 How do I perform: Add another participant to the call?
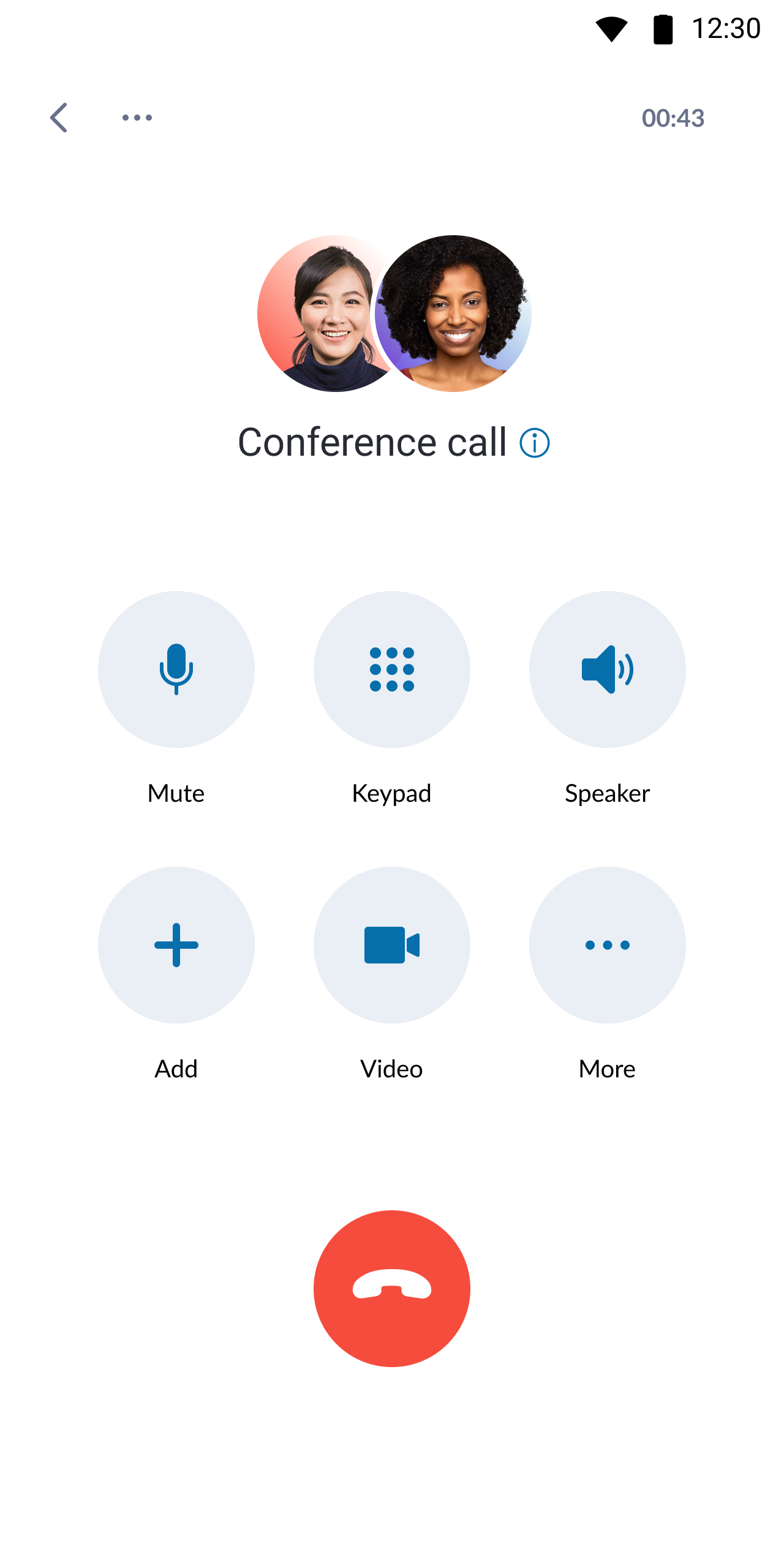(176, 944)
